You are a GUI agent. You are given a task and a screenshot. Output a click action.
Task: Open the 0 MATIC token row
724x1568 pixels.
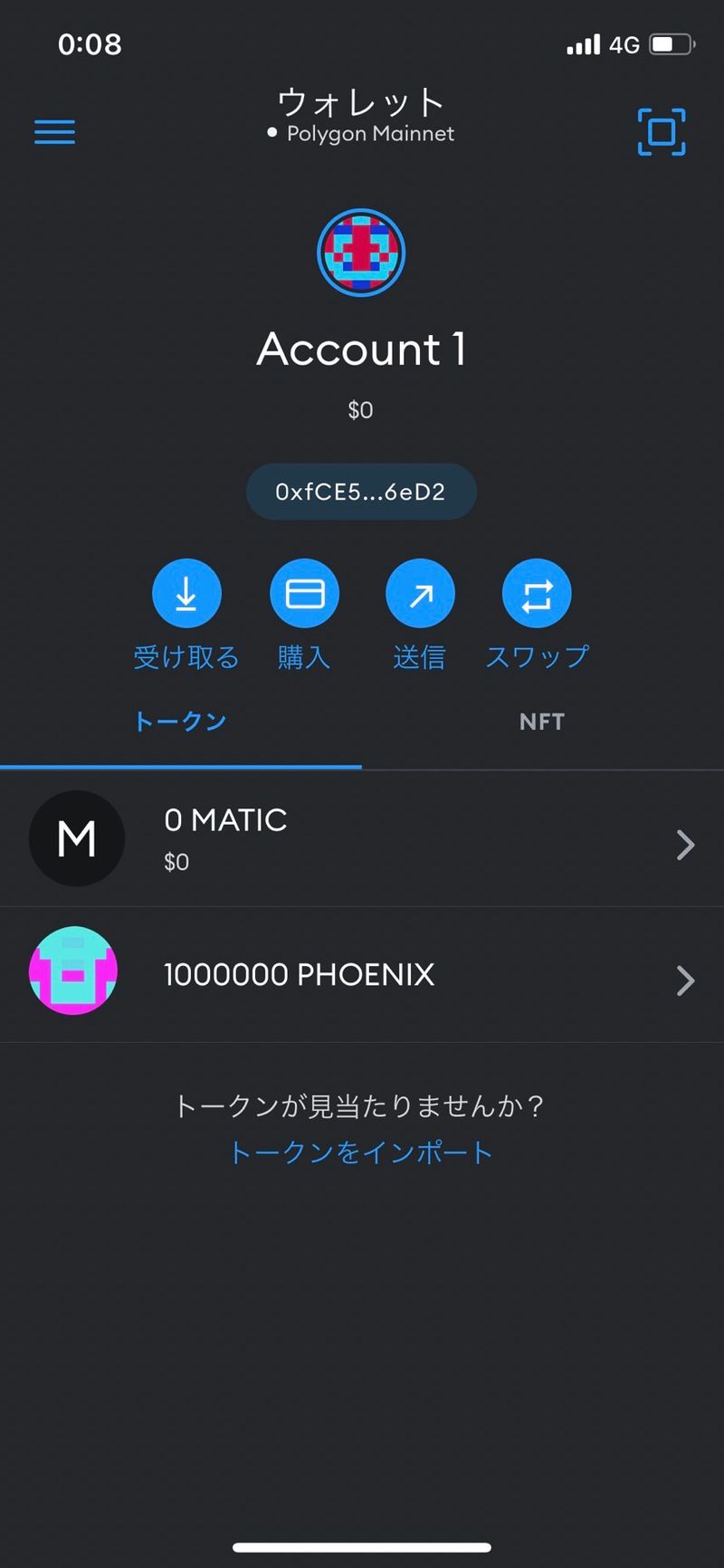click(x=362, y=839)
